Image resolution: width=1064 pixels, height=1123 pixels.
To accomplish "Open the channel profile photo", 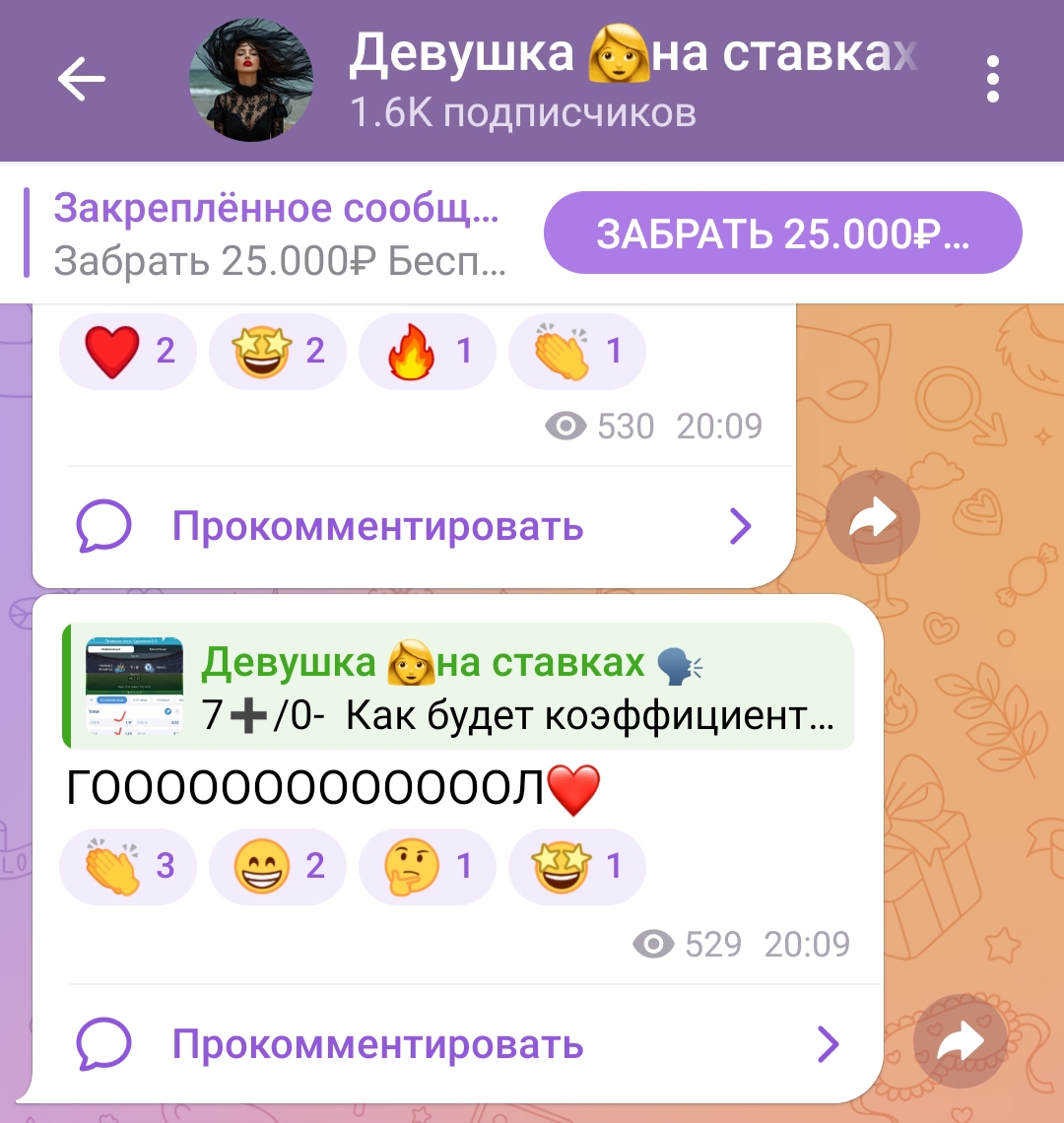I will pyautogui.click(x=250, y=79).
